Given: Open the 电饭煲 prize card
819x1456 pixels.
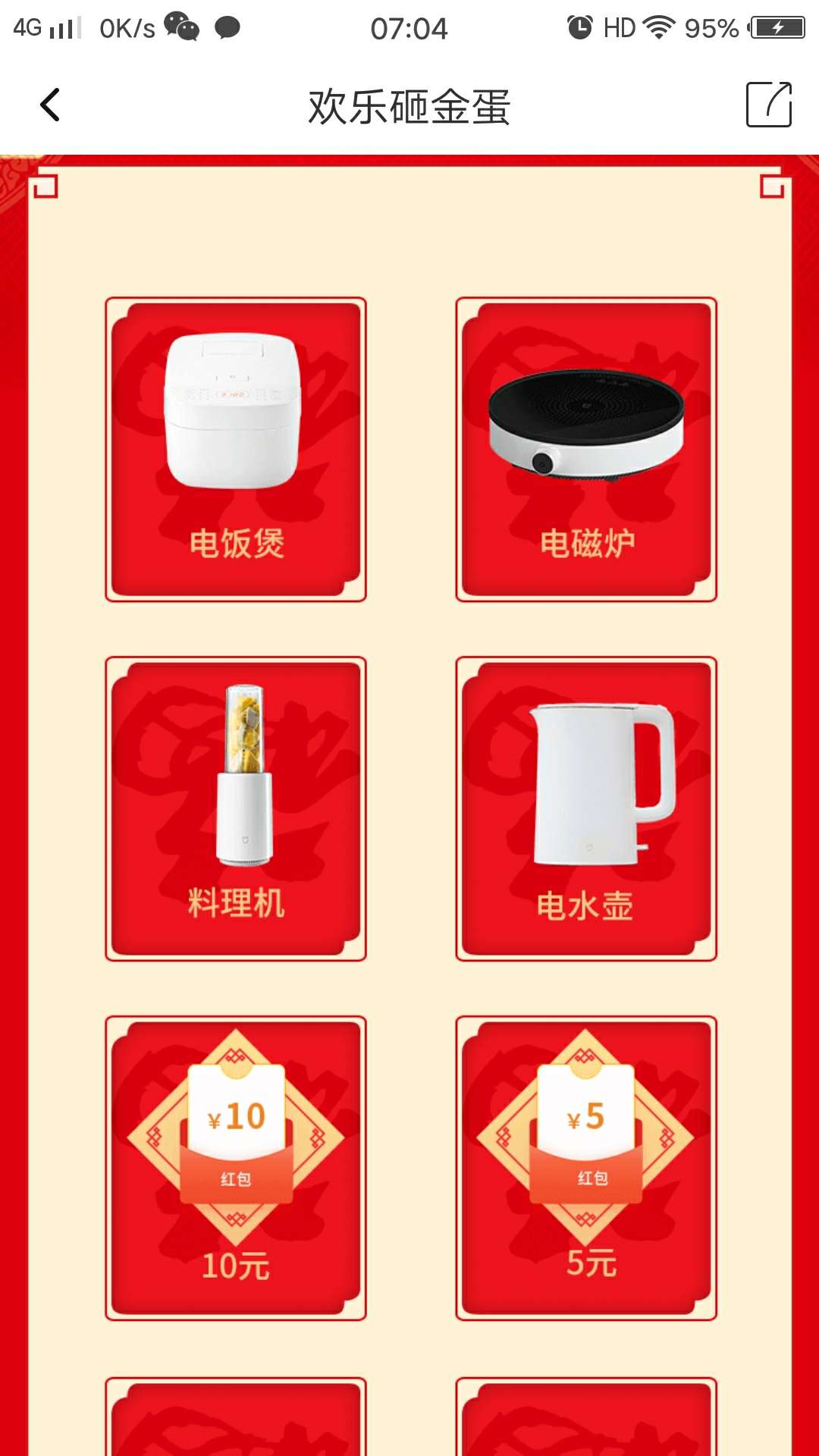Looking at the screenshot, I should coord(235,447).
